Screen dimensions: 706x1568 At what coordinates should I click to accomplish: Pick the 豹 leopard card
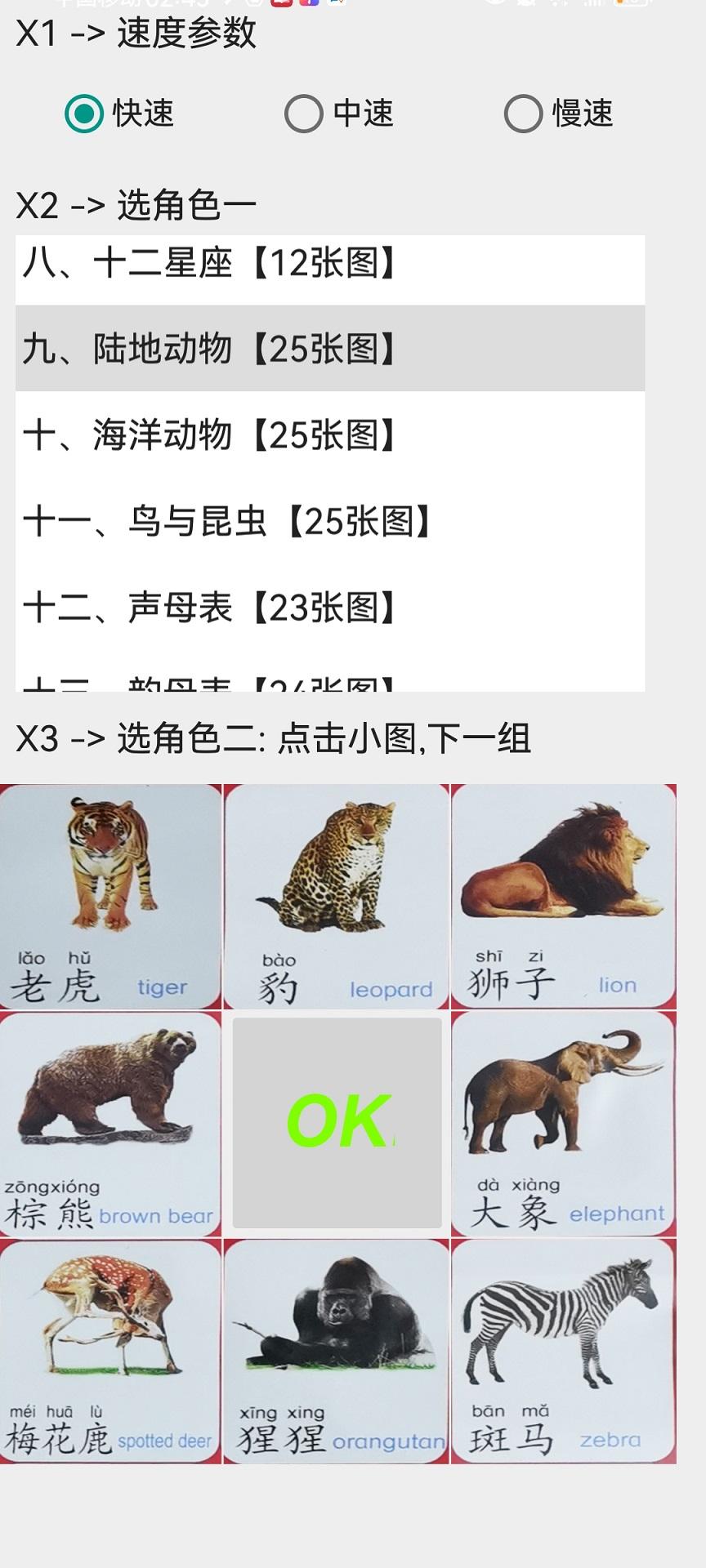(x=337, y=896)
